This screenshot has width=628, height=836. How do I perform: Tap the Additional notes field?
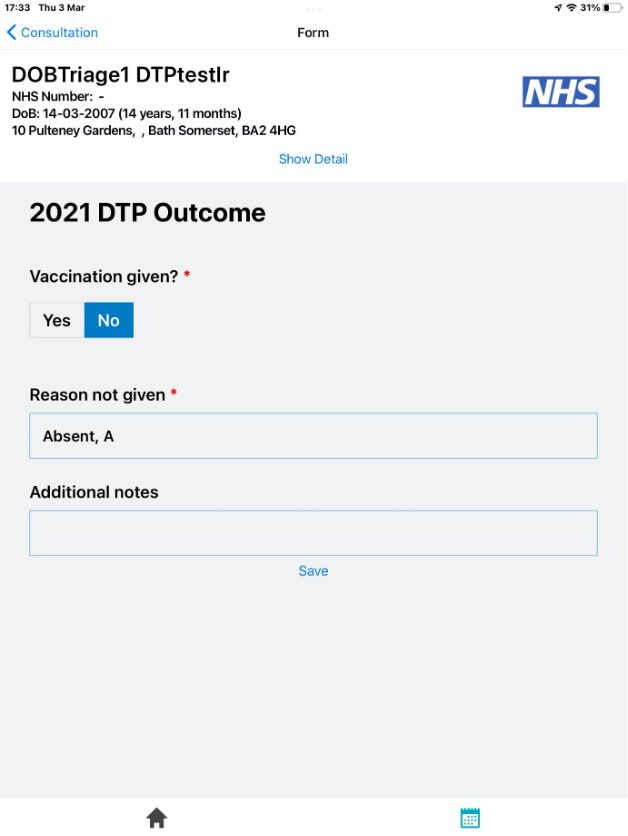(313, 533)
